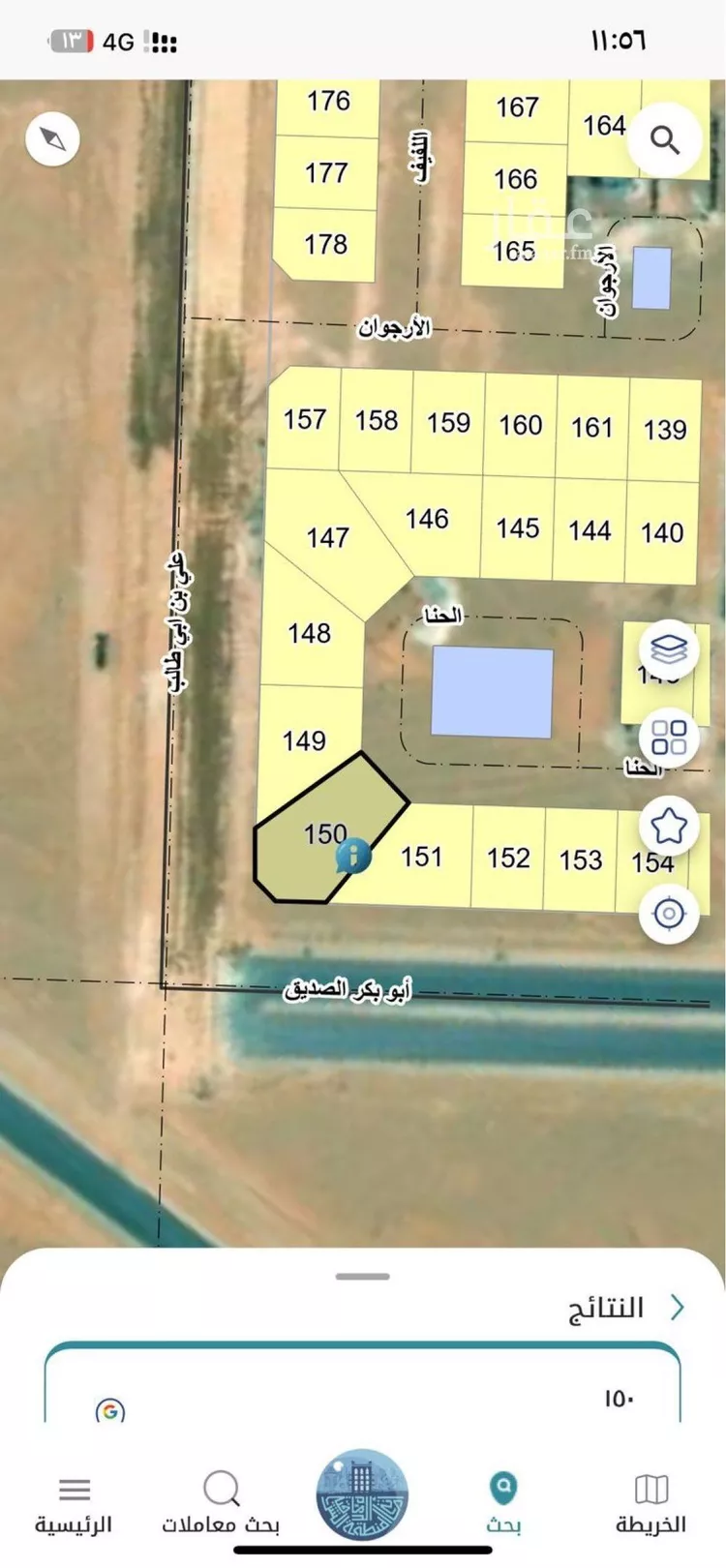The image size is (726, 1568).
Task: Open info marker on parcel 150
Action: 353,856
